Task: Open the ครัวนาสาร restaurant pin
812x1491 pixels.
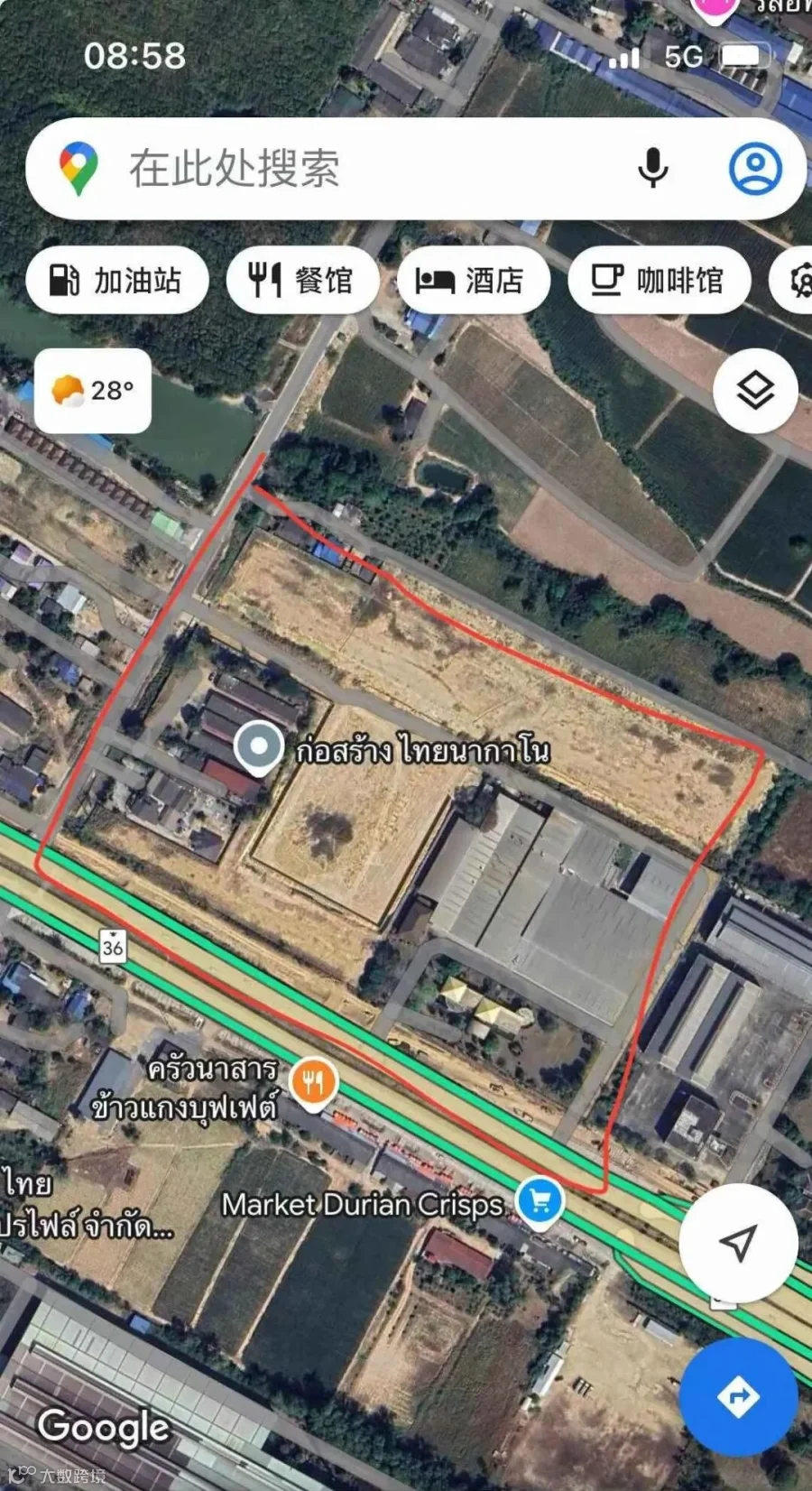Action: pos(314,1079)
